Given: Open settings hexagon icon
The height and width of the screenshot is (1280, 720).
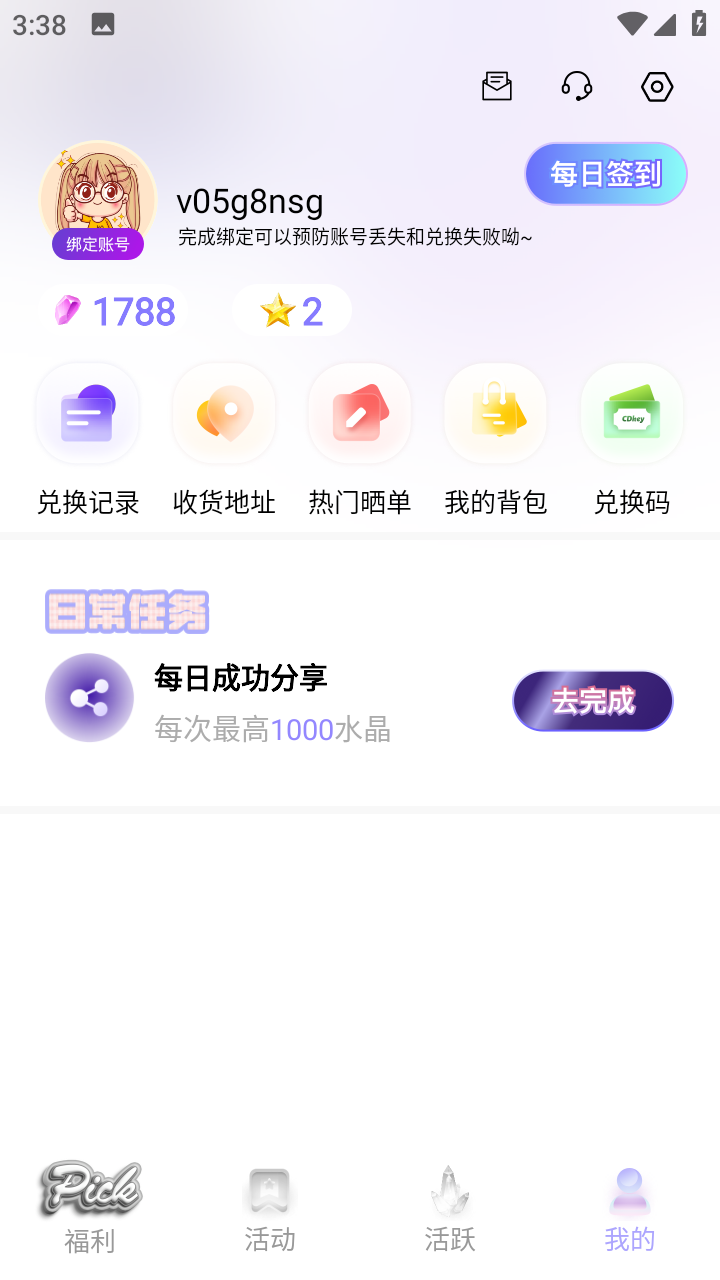Looking at the screenshot, I should coord(657,87).
